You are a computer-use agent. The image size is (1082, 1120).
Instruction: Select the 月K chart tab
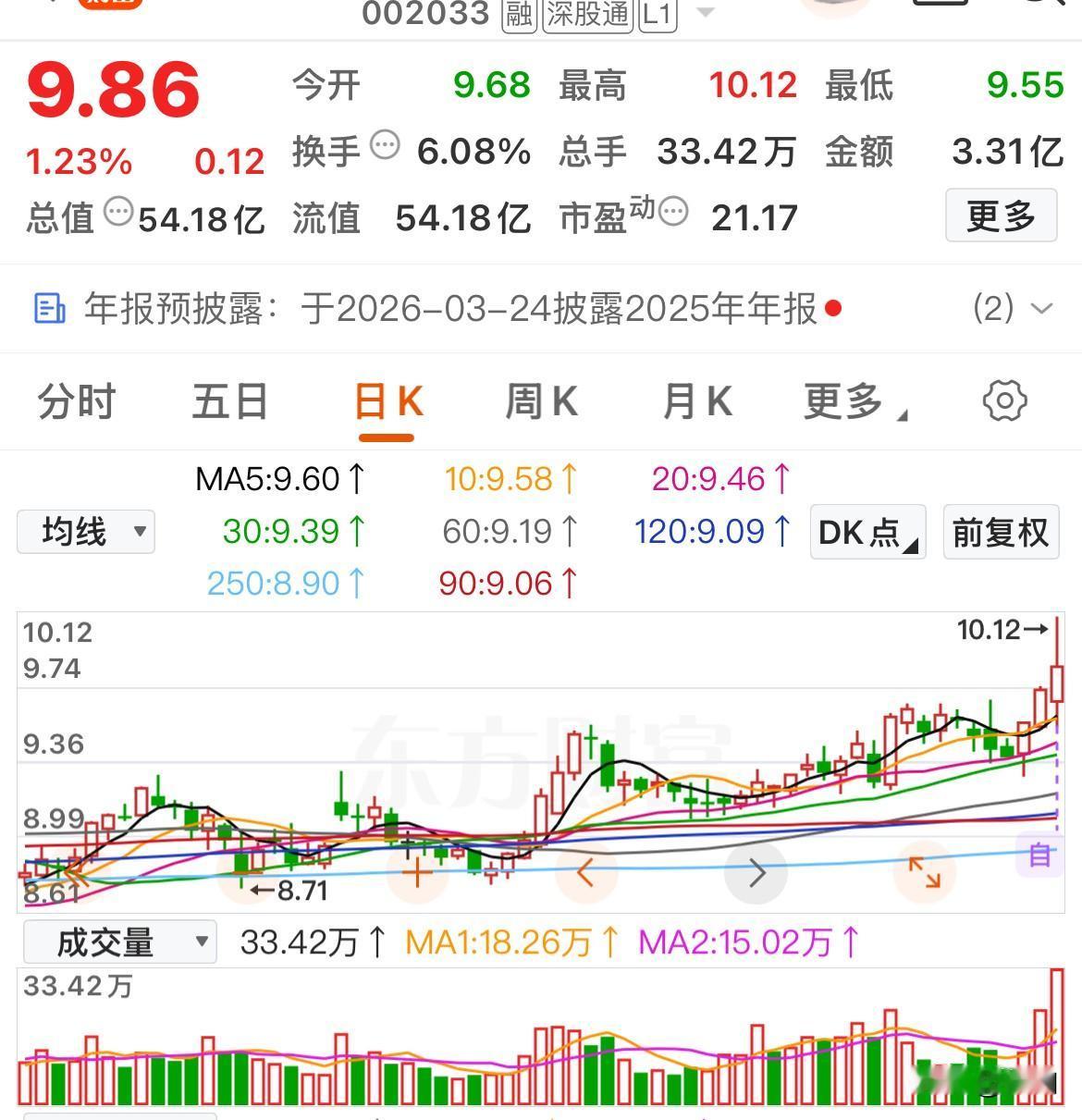coord(697,402)
